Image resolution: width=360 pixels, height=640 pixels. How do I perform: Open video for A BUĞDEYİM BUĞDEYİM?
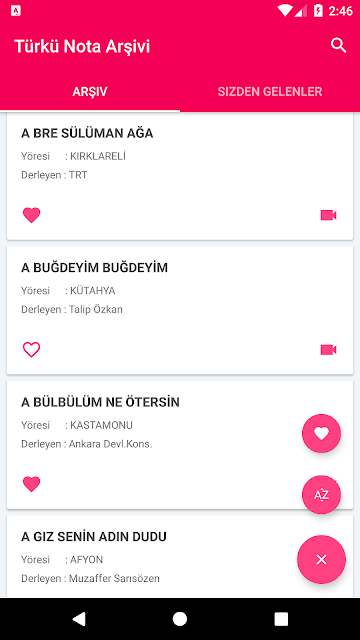tap(329, 350)
